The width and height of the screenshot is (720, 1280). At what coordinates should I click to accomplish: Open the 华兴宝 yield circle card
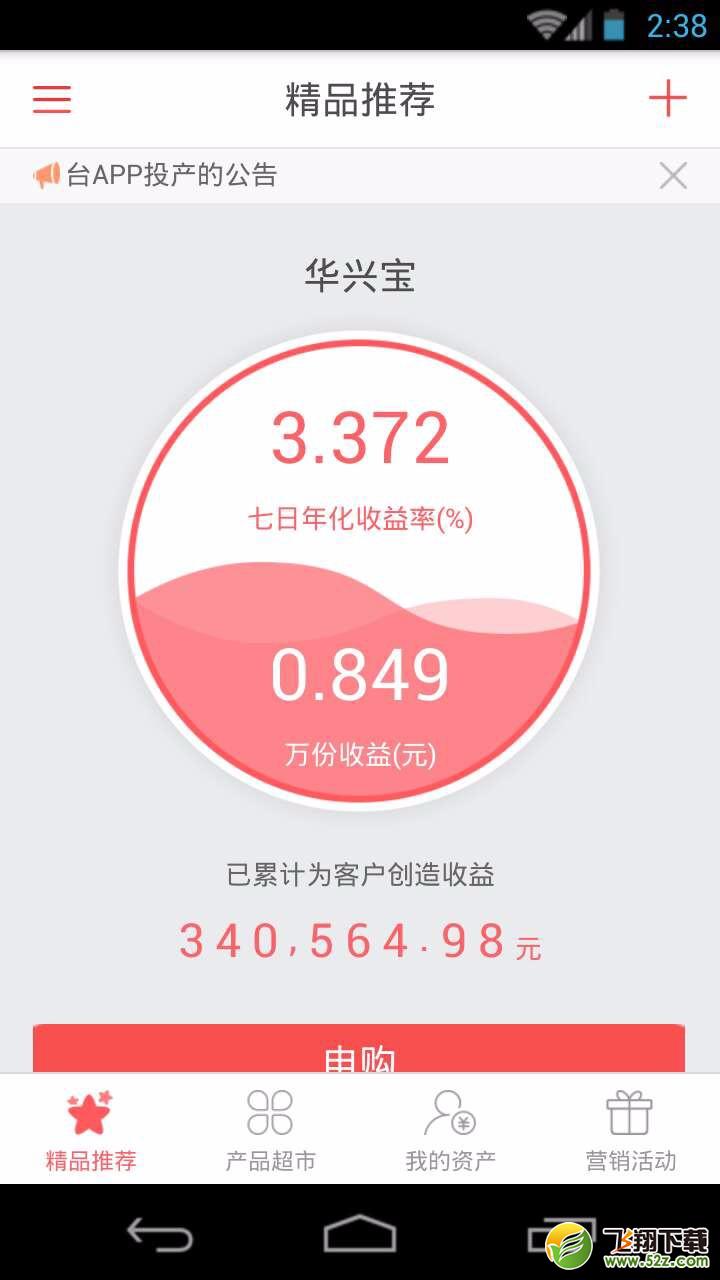tap(359, 571)
